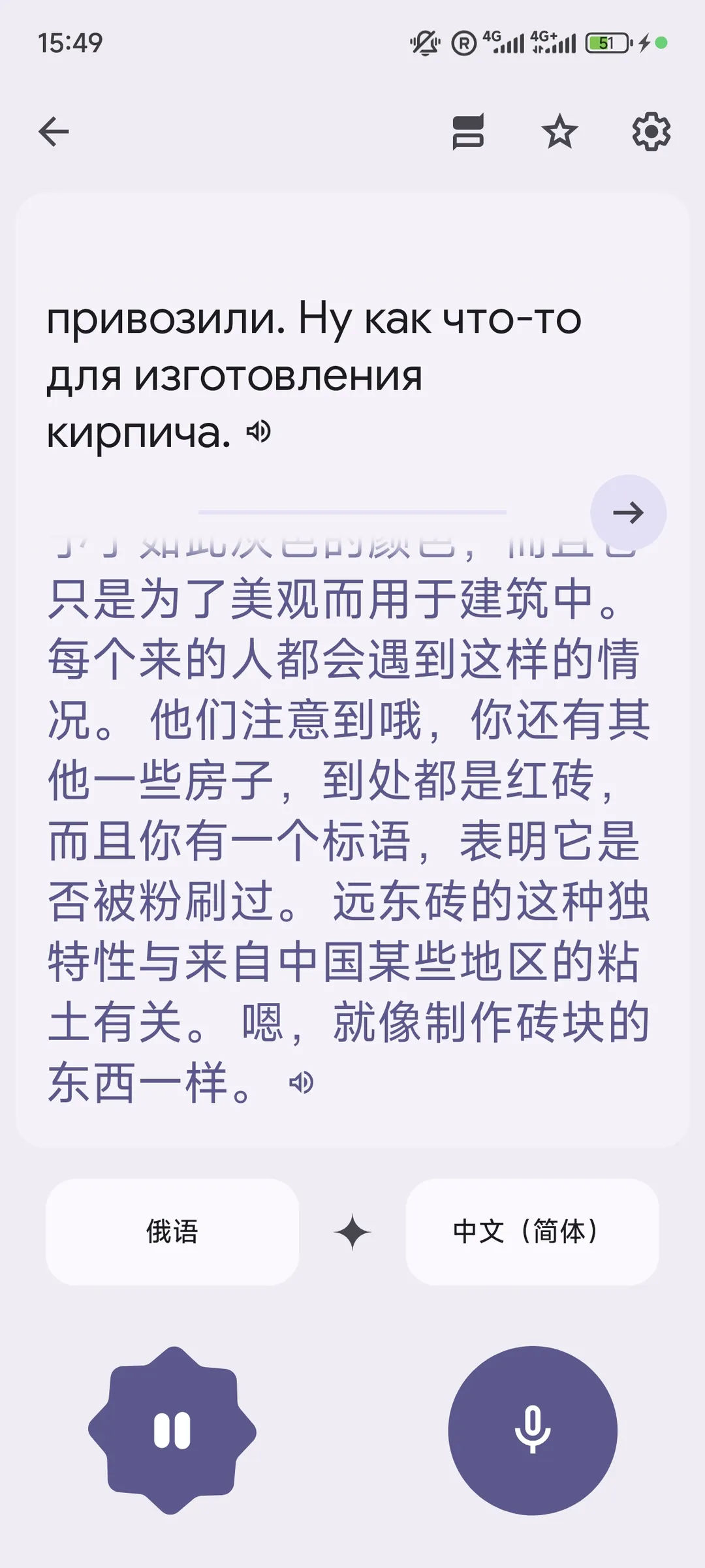Image resolution: width=705 pixels, height=1568 pixels.
Task: Tap the sparkle icon between languages
Action: pos(351,1233)
